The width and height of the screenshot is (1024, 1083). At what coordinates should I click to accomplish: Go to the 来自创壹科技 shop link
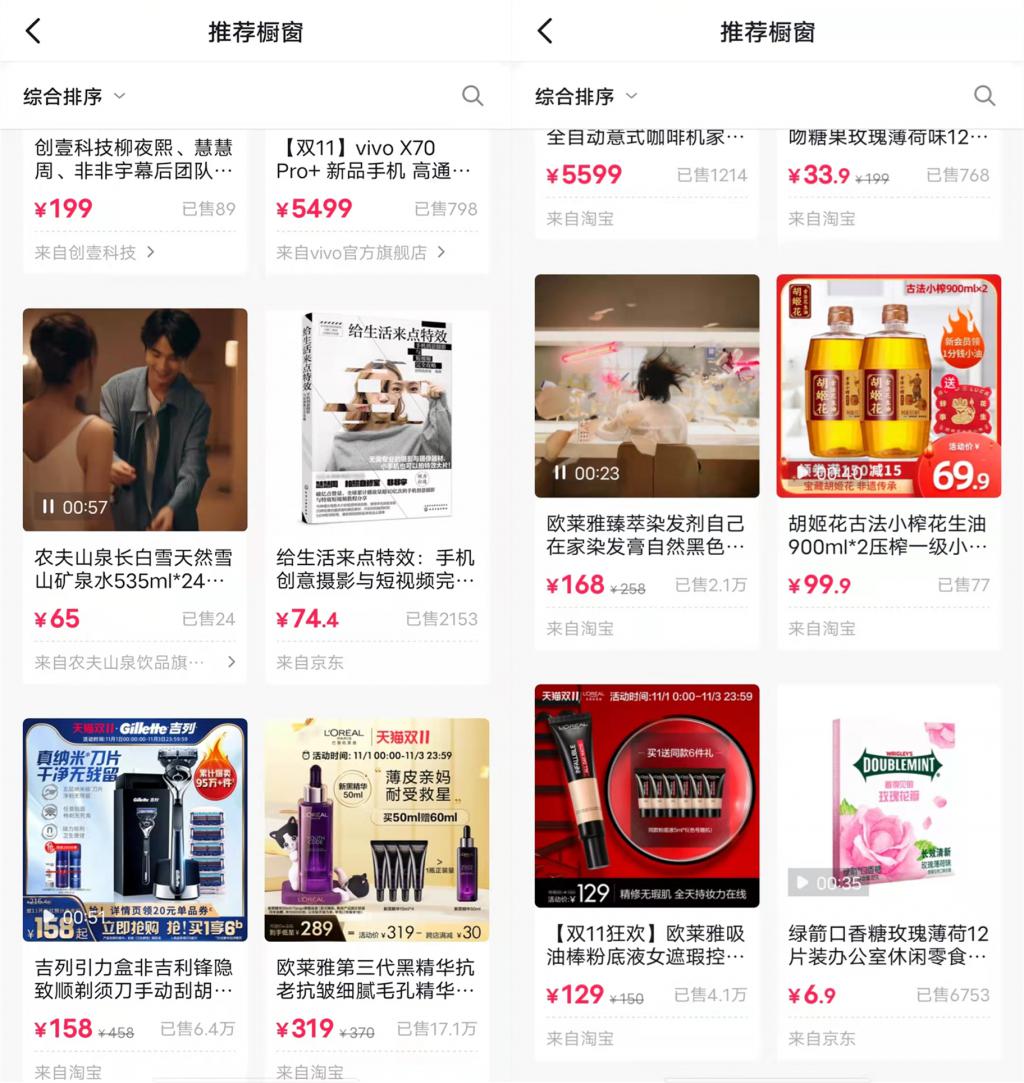point(94,252)
